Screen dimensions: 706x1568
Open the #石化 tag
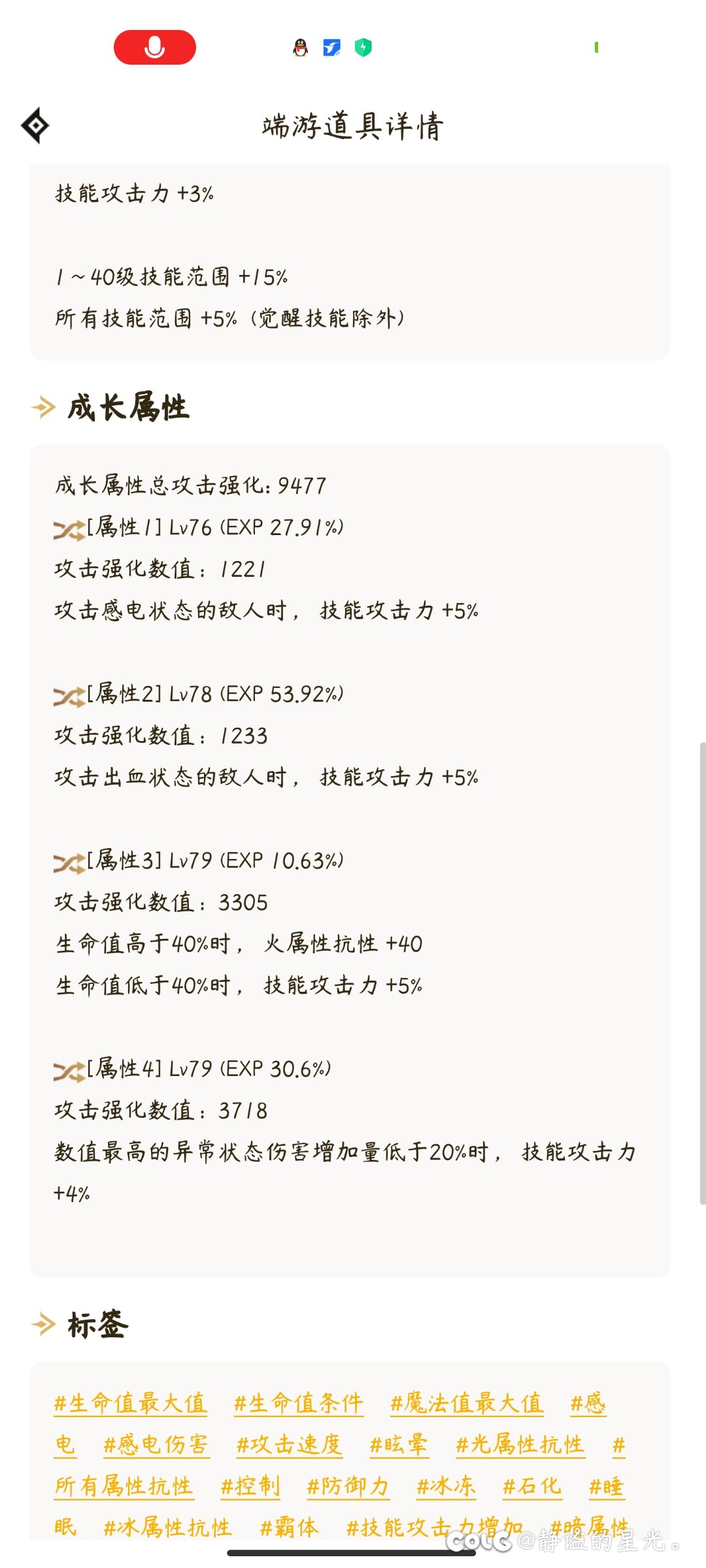[x=532, y=1486]
